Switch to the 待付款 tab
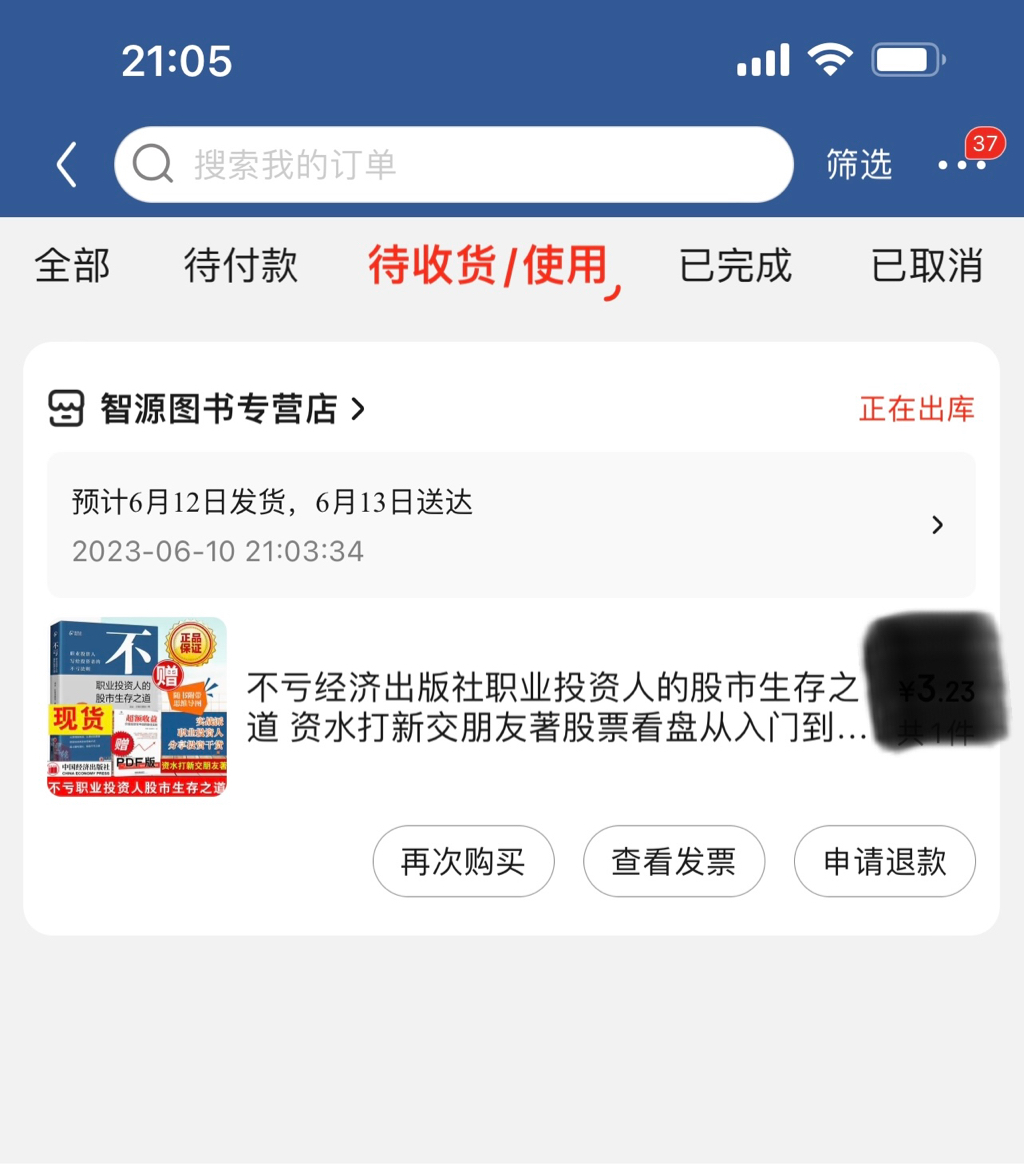Image resolution: width=1024 pixels, height=1164 pixels. (241, 266)
